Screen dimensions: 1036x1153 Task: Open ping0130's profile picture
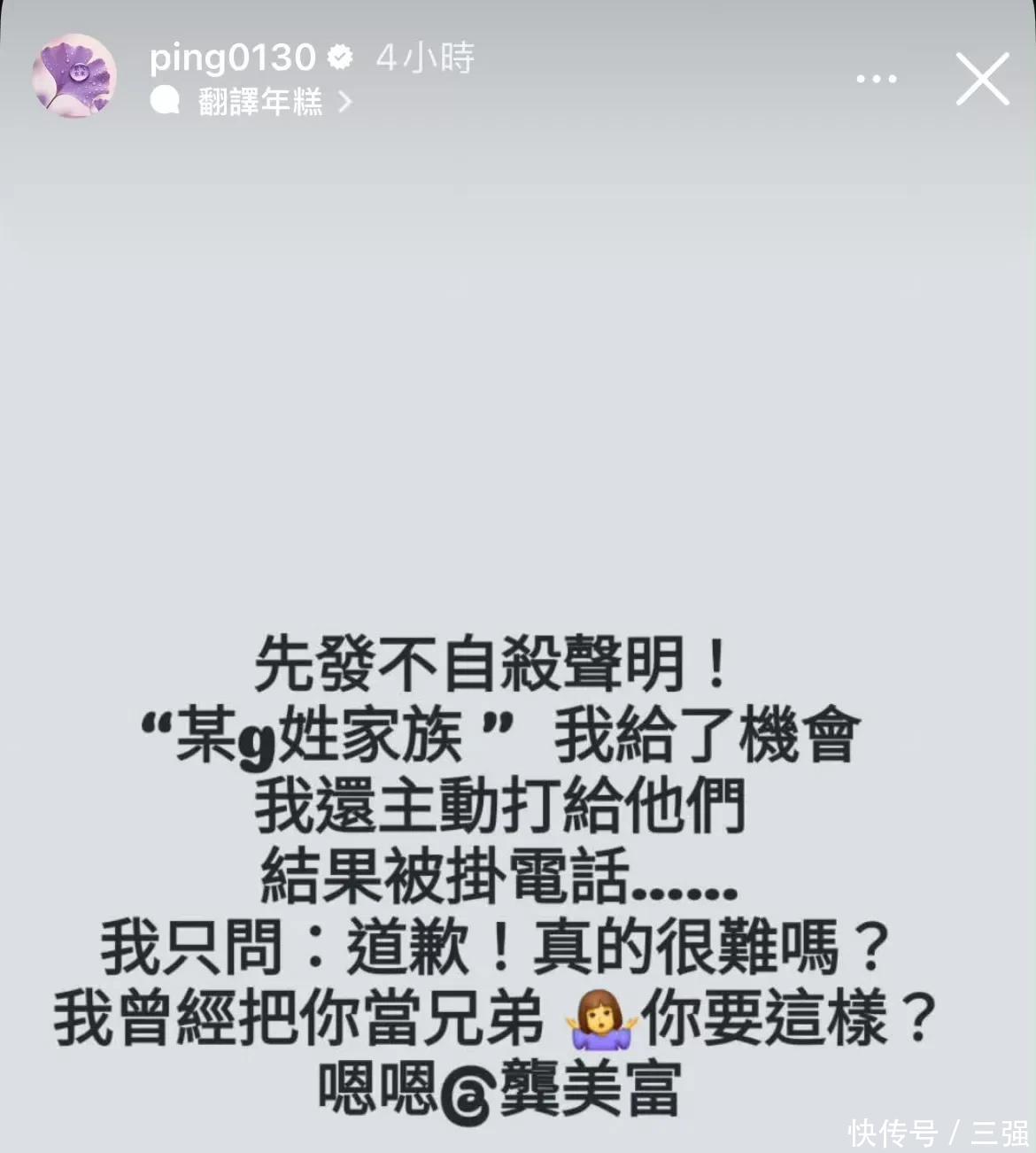coord(74,76)
